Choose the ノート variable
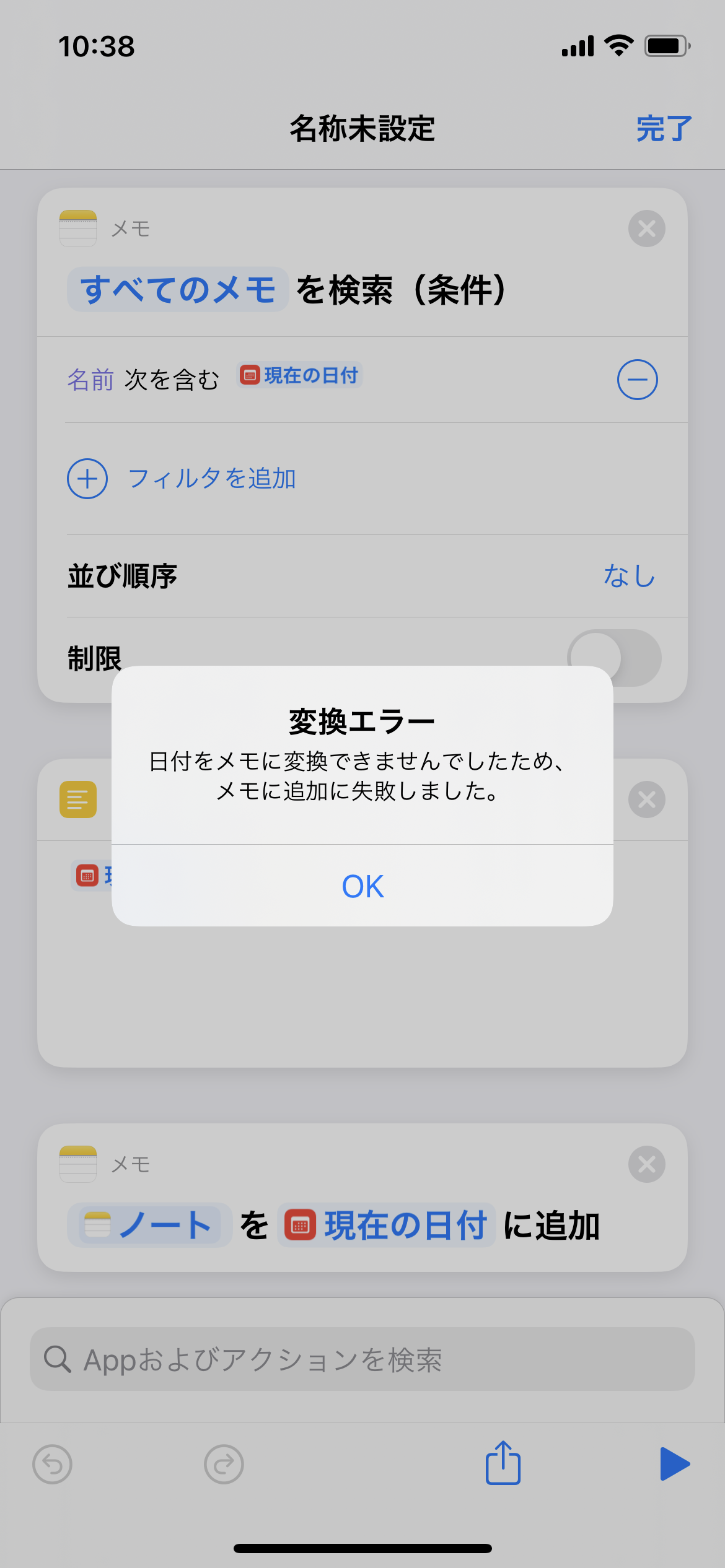The height and width of the screenshot is (1568, 725). pyautogui.click(x=150, y=1225)
